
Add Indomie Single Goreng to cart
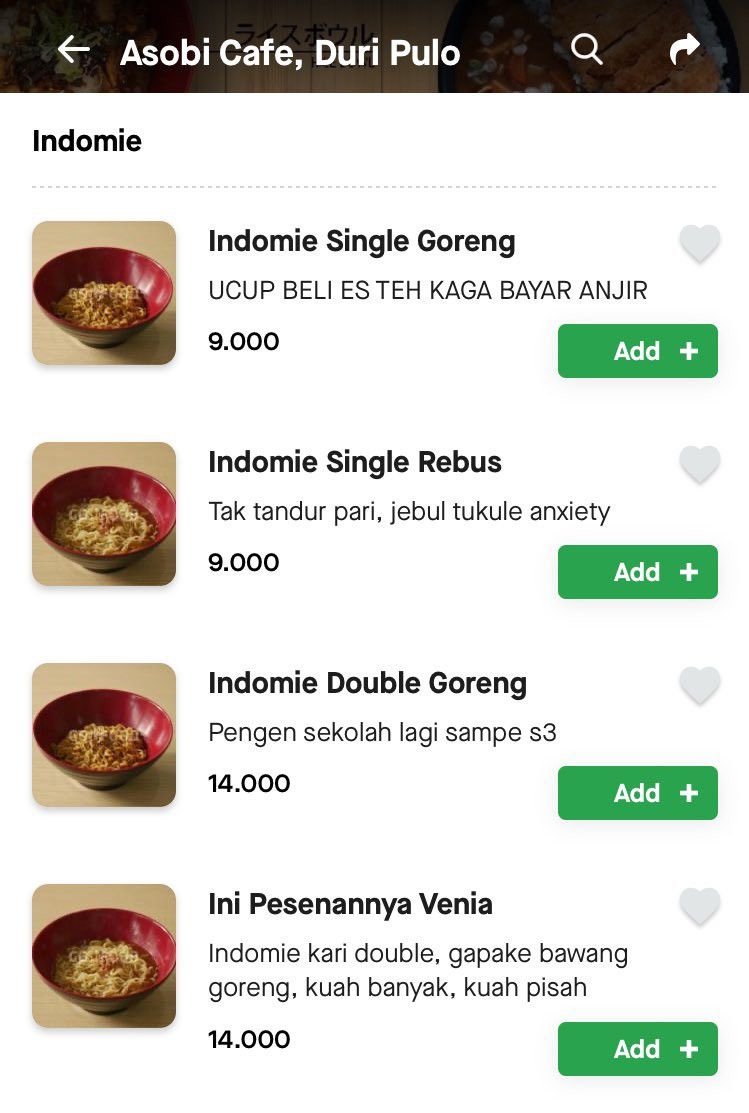[637, 351]
